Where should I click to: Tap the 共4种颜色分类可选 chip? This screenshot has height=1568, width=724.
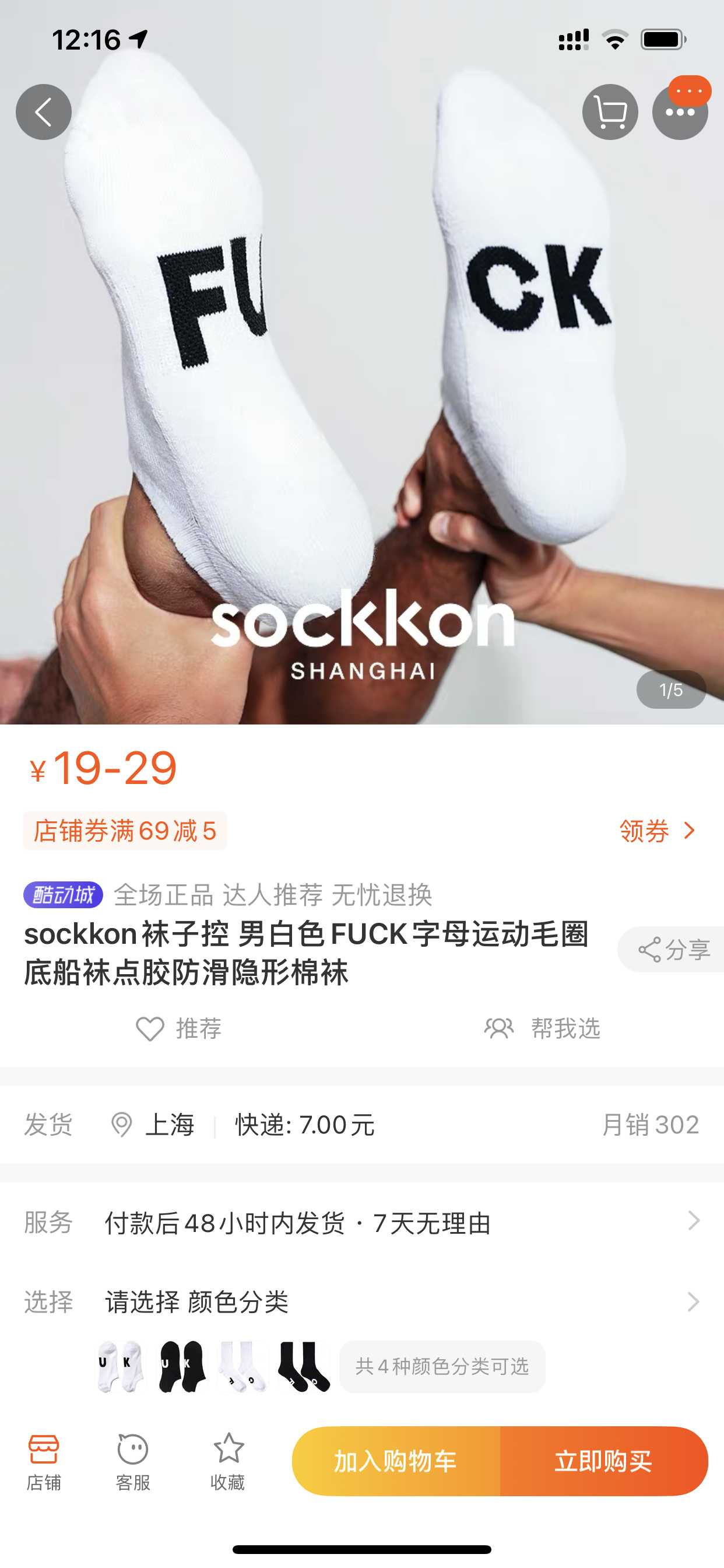(442, 1367)
